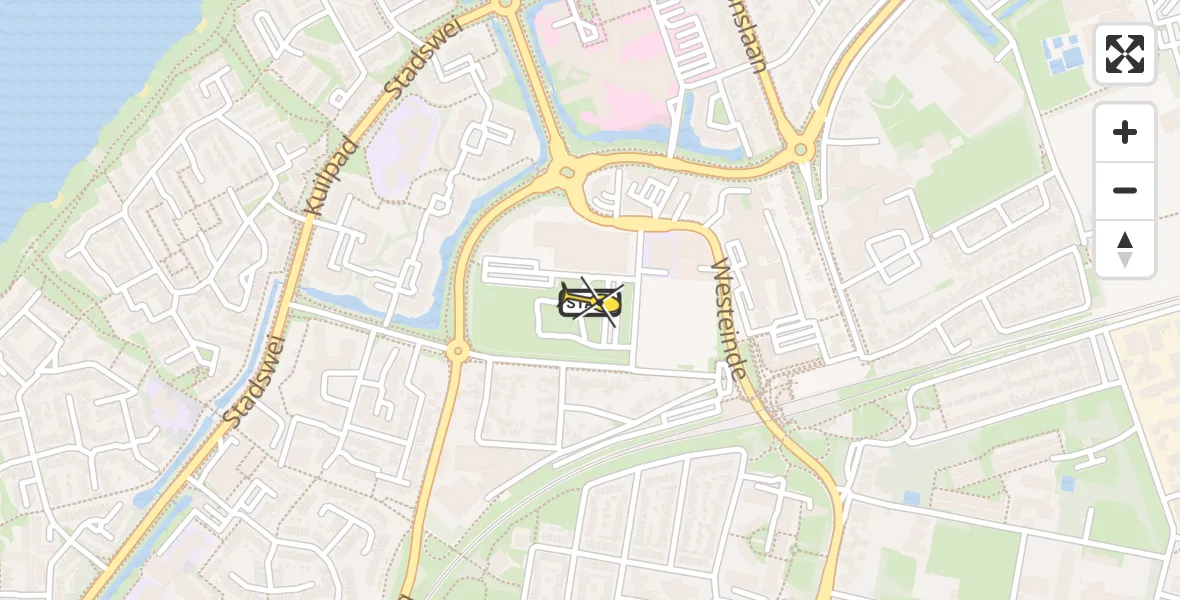Zoom out of the map
The width and height of the screenshot is (1180, 600).
pos(1125,191)
